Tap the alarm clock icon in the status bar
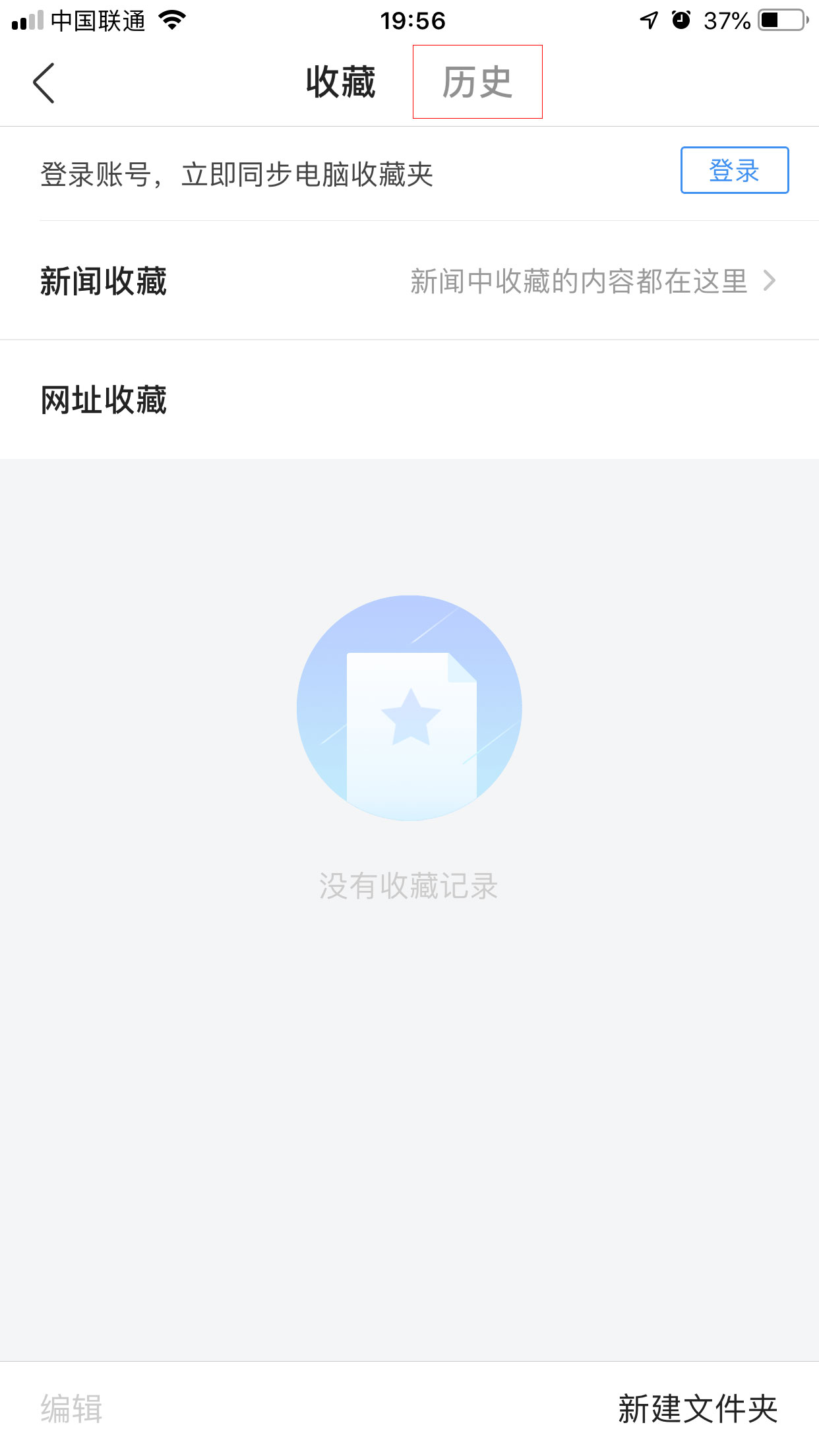 pyautogui.click(x=679, y=20)
